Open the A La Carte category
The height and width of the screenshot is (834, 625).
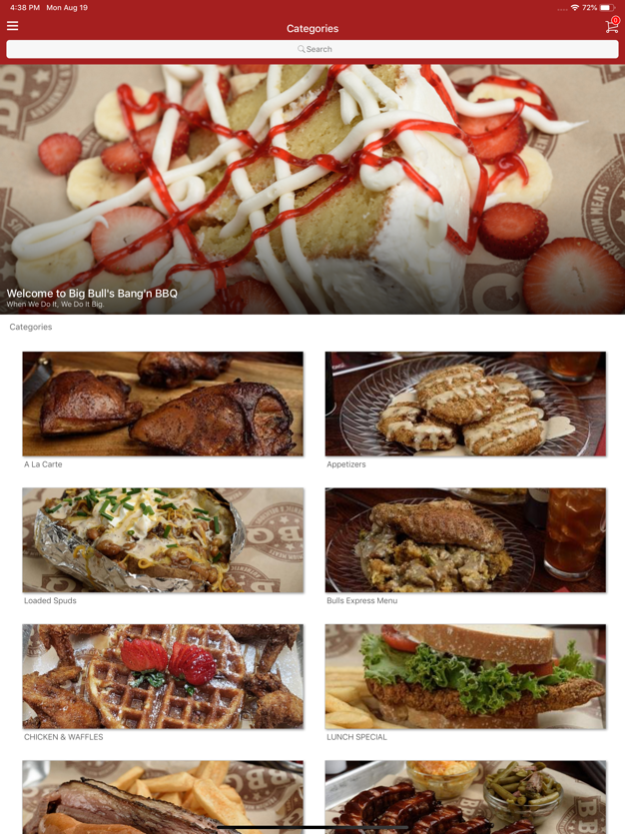click(x=163, y=404)
